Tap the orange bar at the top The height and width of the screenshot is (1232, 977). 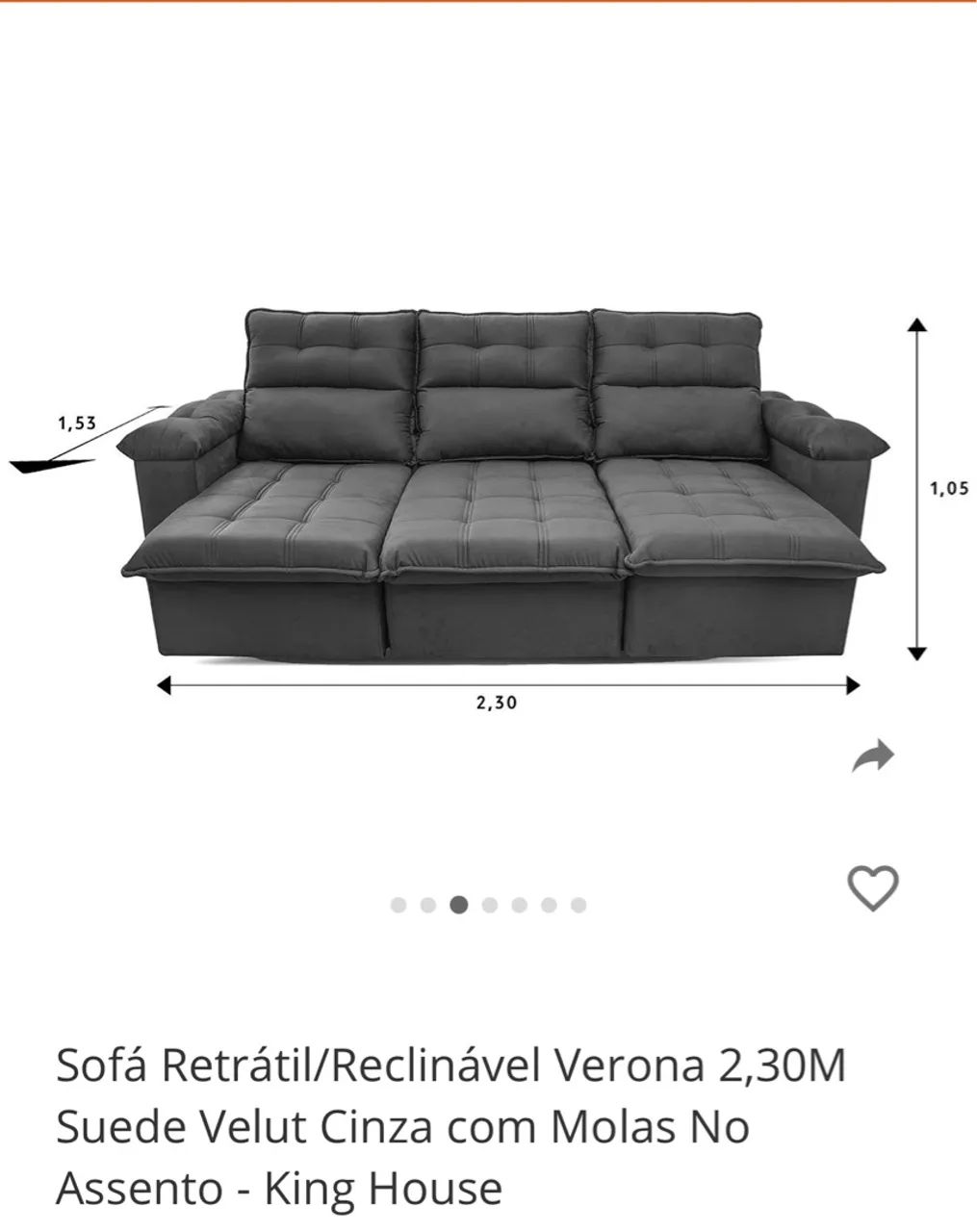coord(488,4)
